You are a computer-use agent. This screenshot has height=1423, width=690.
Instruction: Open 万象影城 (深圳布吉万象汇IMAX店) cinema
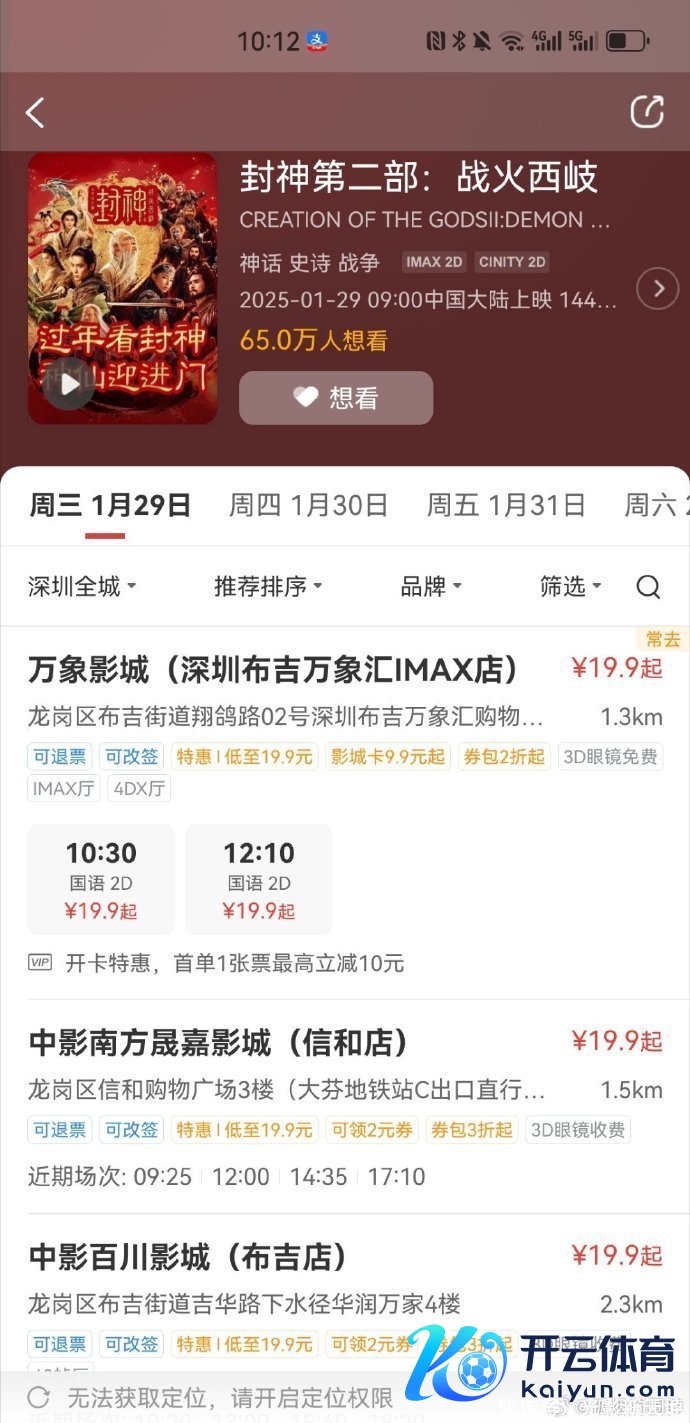click(x=273, y=669)
